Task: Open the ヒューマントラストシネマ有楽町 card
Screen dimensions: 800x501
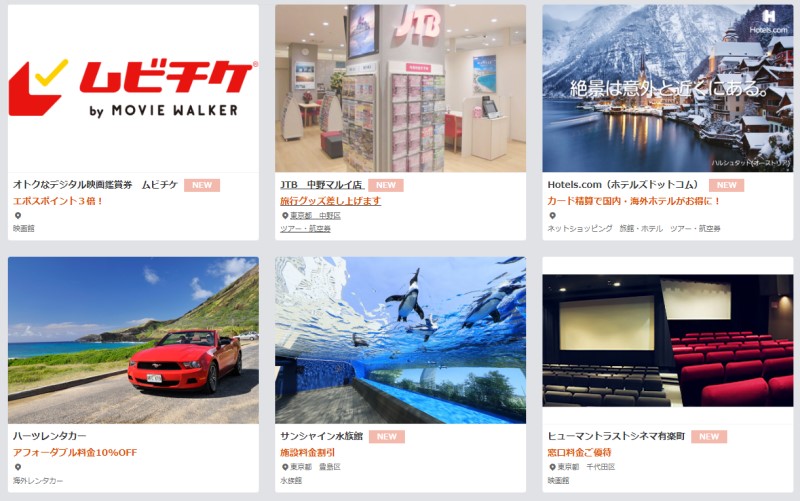Action: (667, 340)
